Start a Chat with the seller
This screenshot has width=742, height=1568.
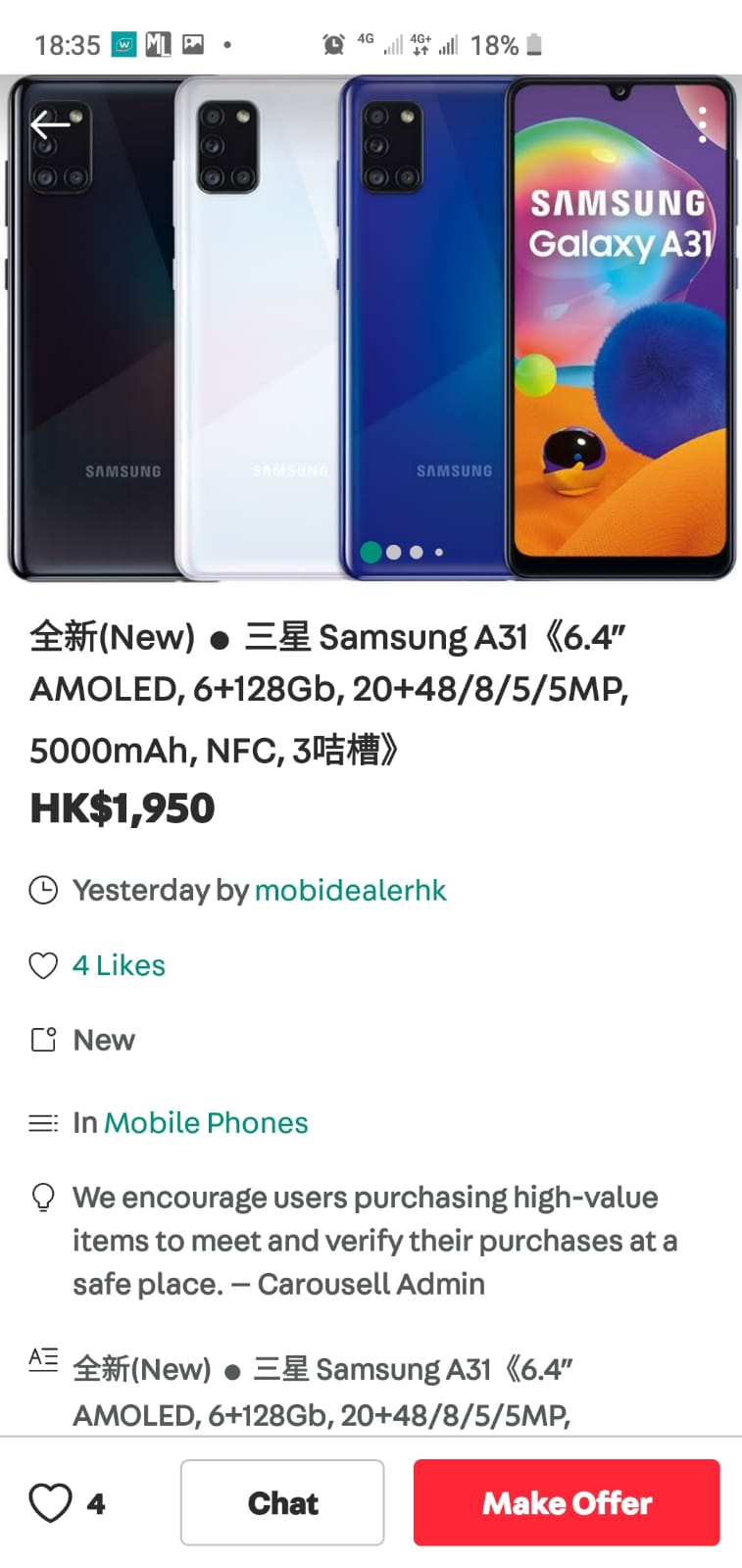282,1502
